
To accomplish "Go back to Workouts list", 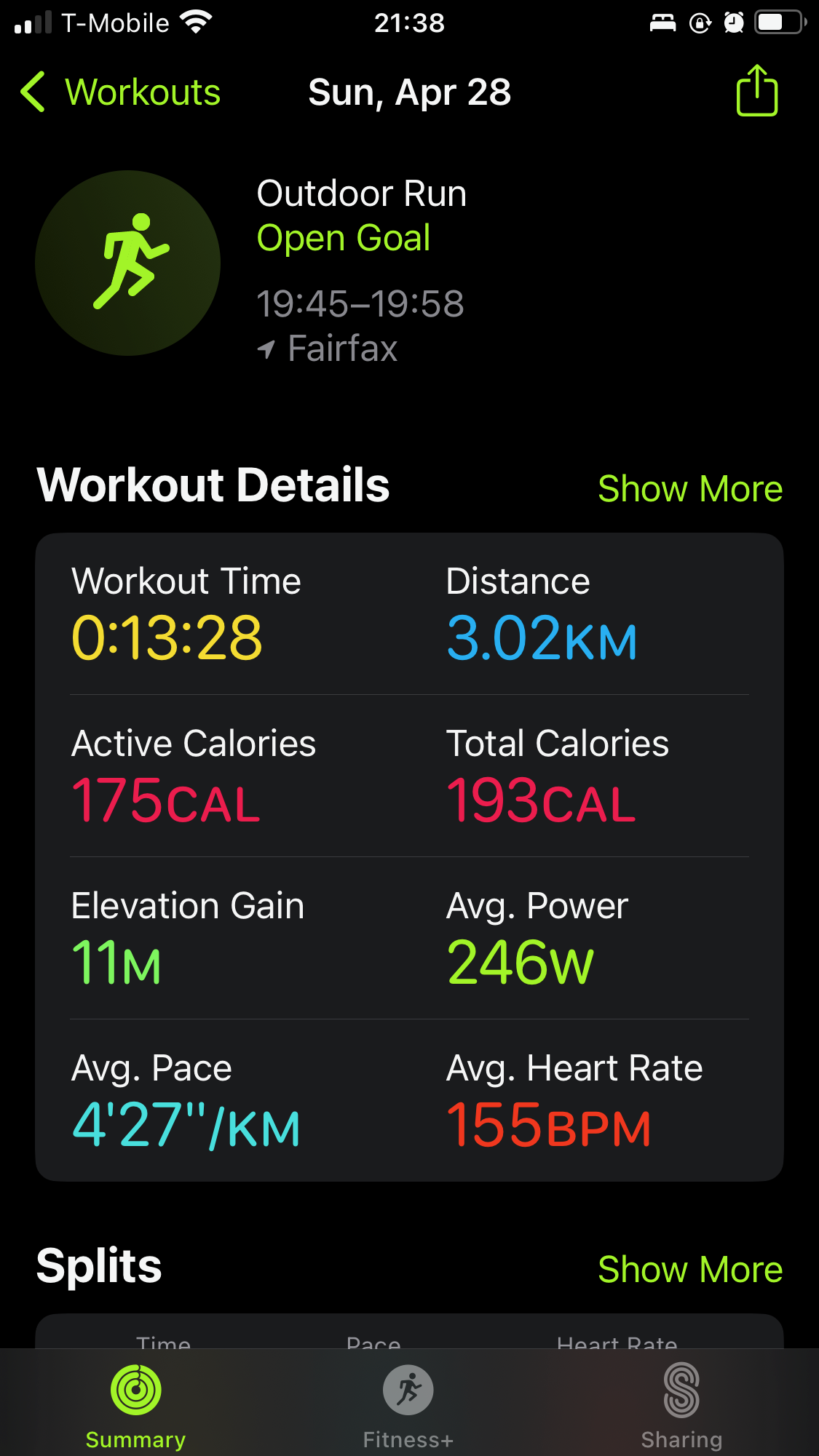I will pos(120,92).
